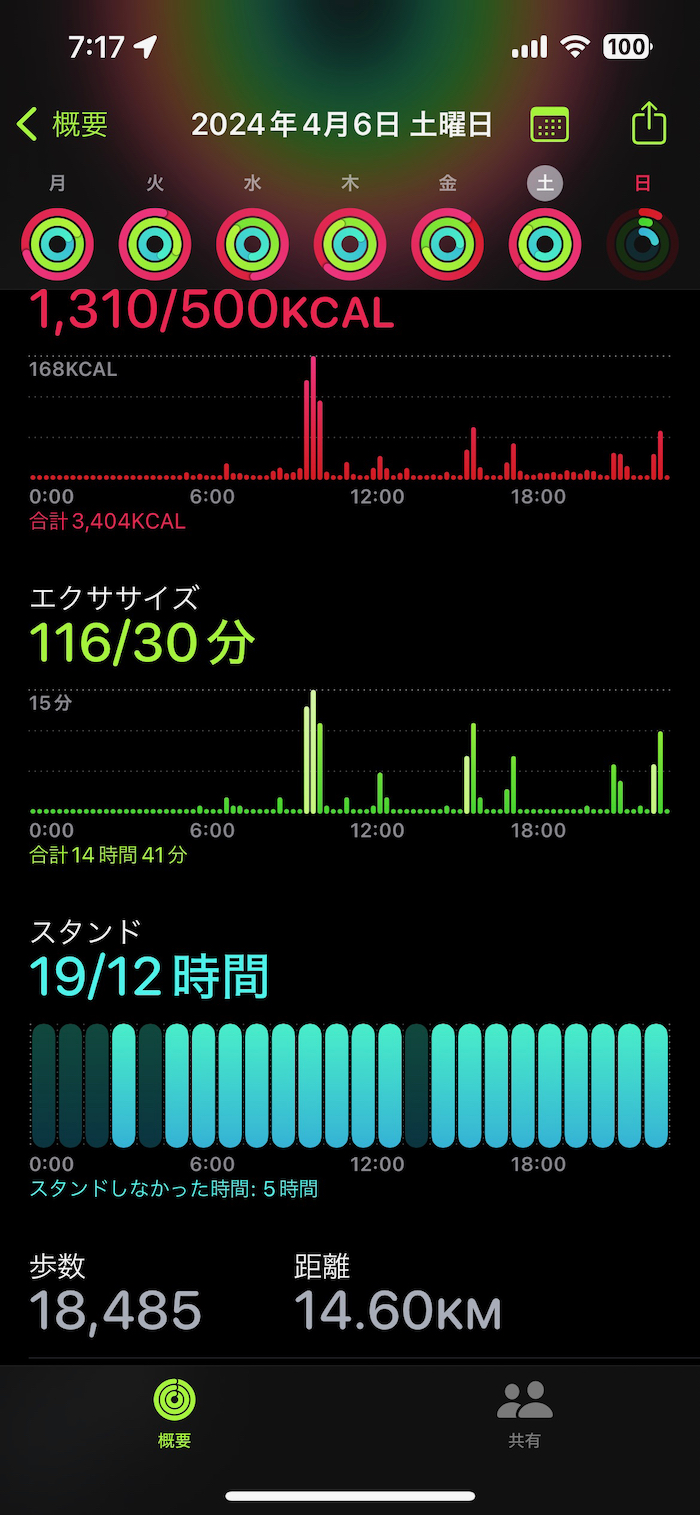
Task: Select Monday (月) activity rings
Action: coord(57,243)
